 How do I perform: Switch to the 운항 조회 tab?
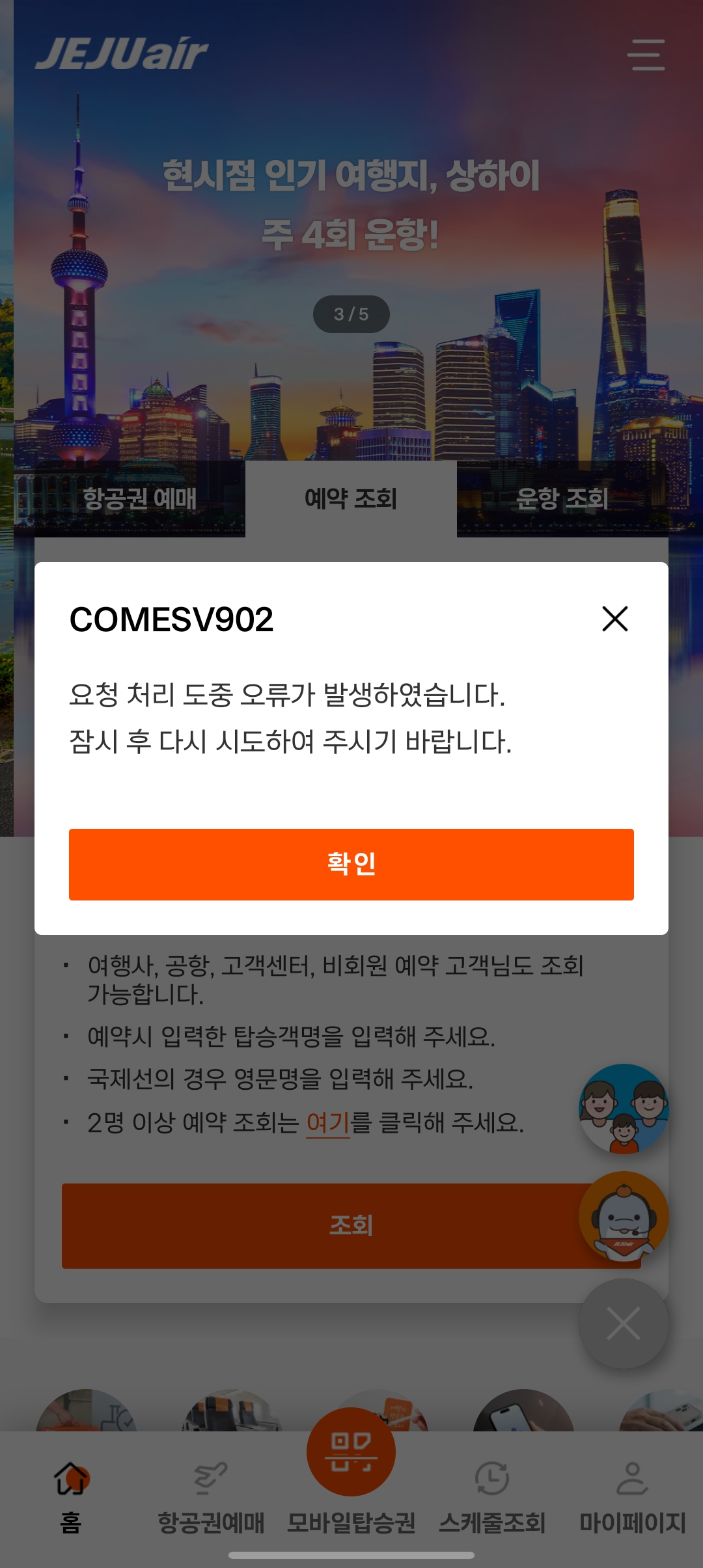point(562,499)
